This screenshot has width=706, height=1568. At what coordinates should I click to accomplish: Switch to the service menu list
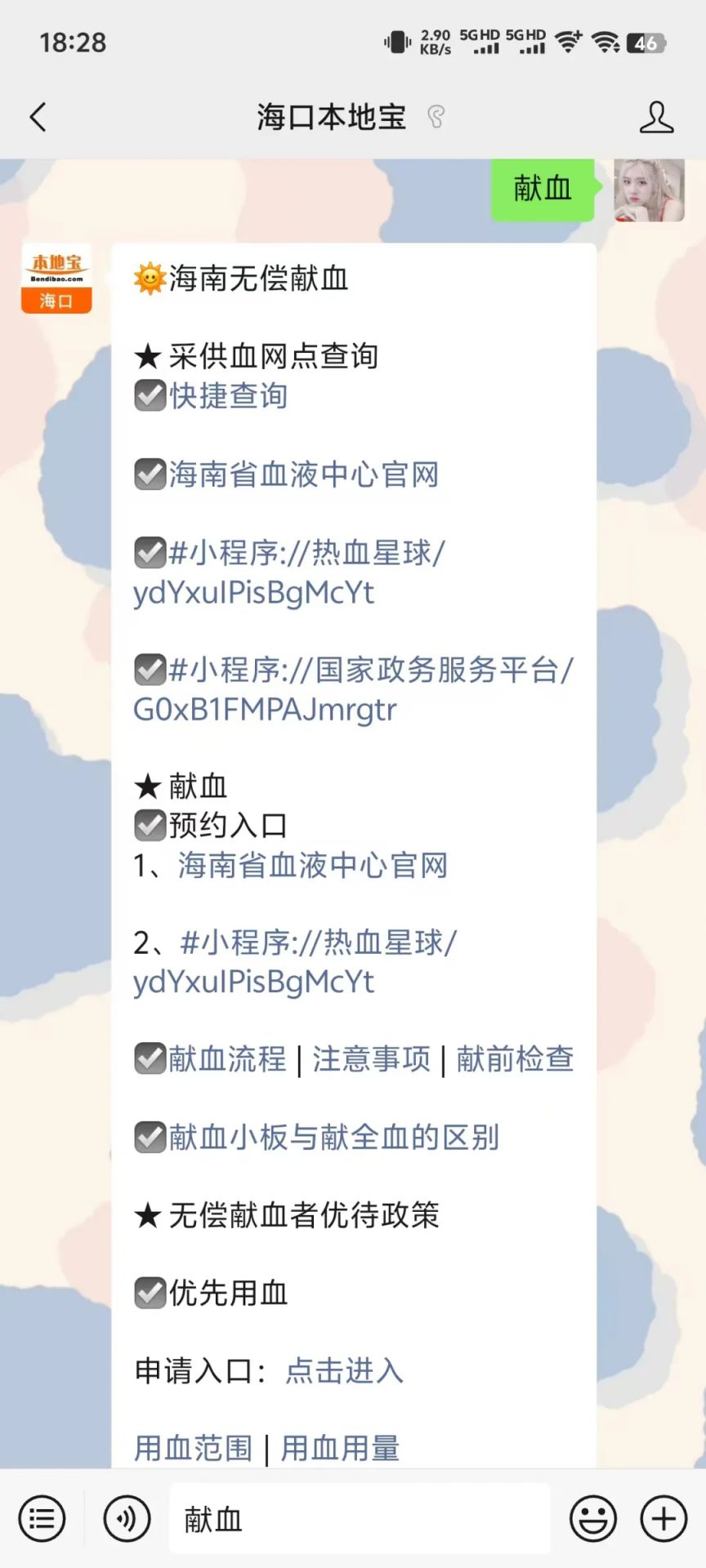point(42,1519)
